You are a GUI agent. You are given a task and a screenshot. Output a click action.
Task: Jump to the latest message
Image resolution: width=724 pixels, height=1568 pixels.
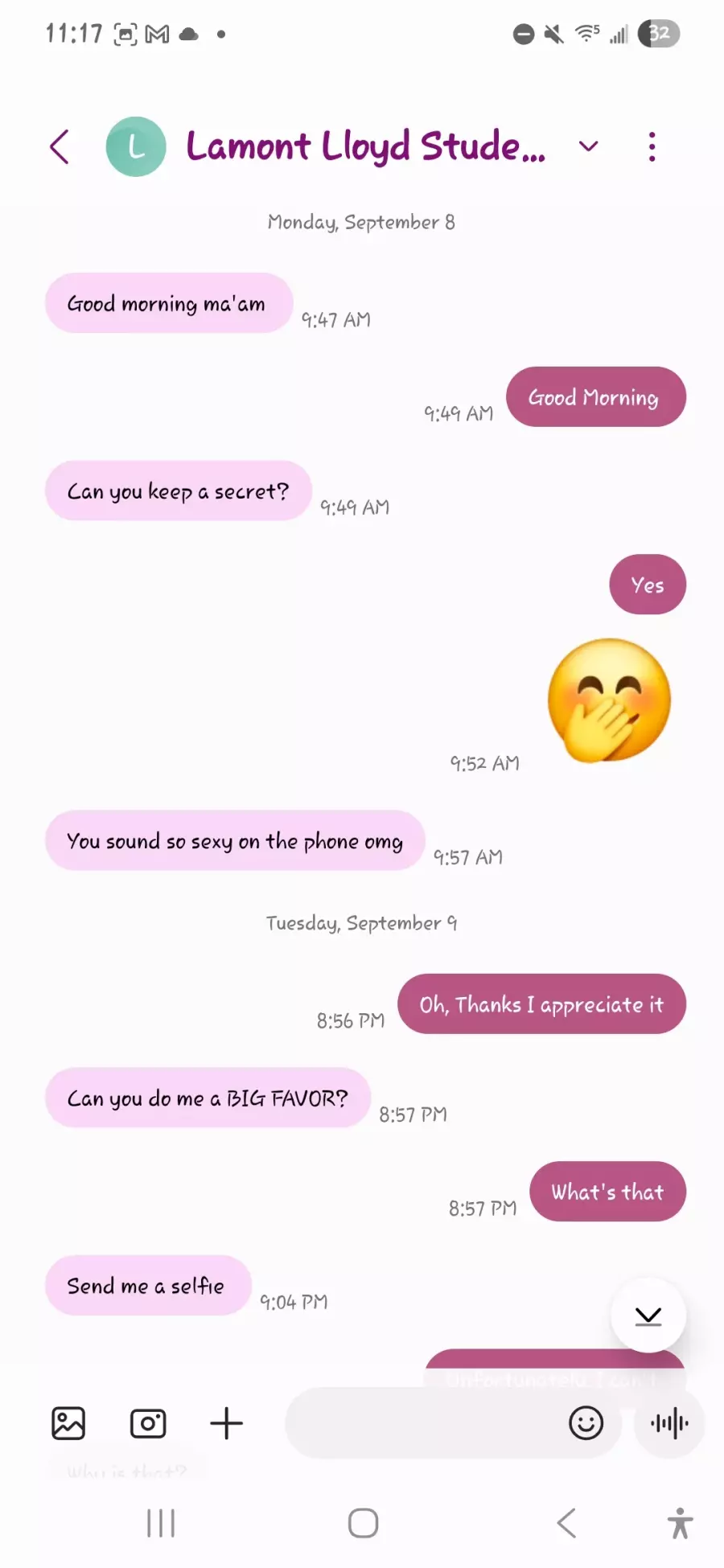[648, 1316]
